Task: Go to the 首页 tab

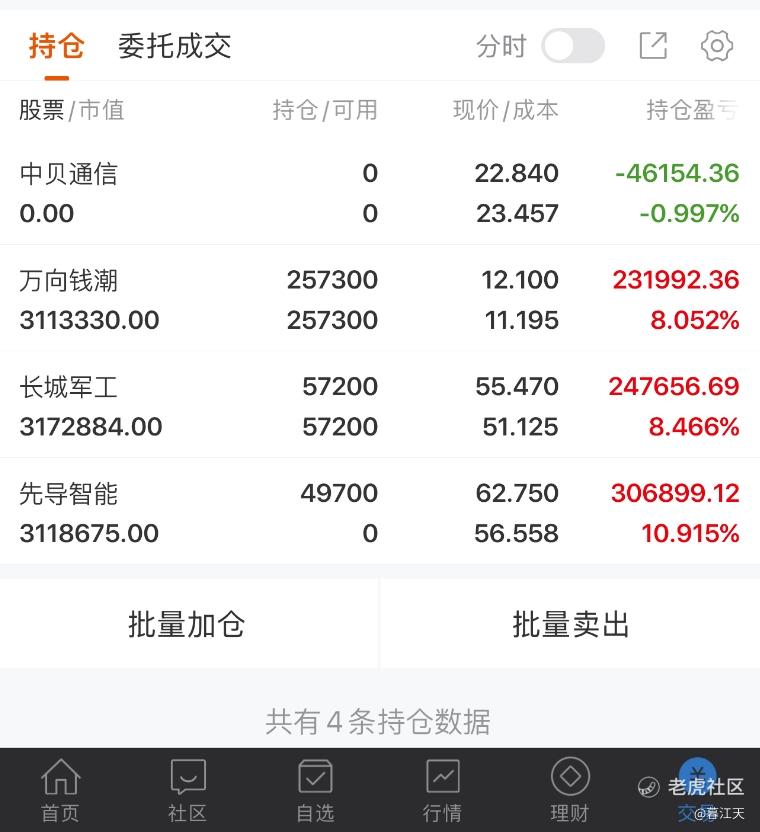Action: [60, 790]
